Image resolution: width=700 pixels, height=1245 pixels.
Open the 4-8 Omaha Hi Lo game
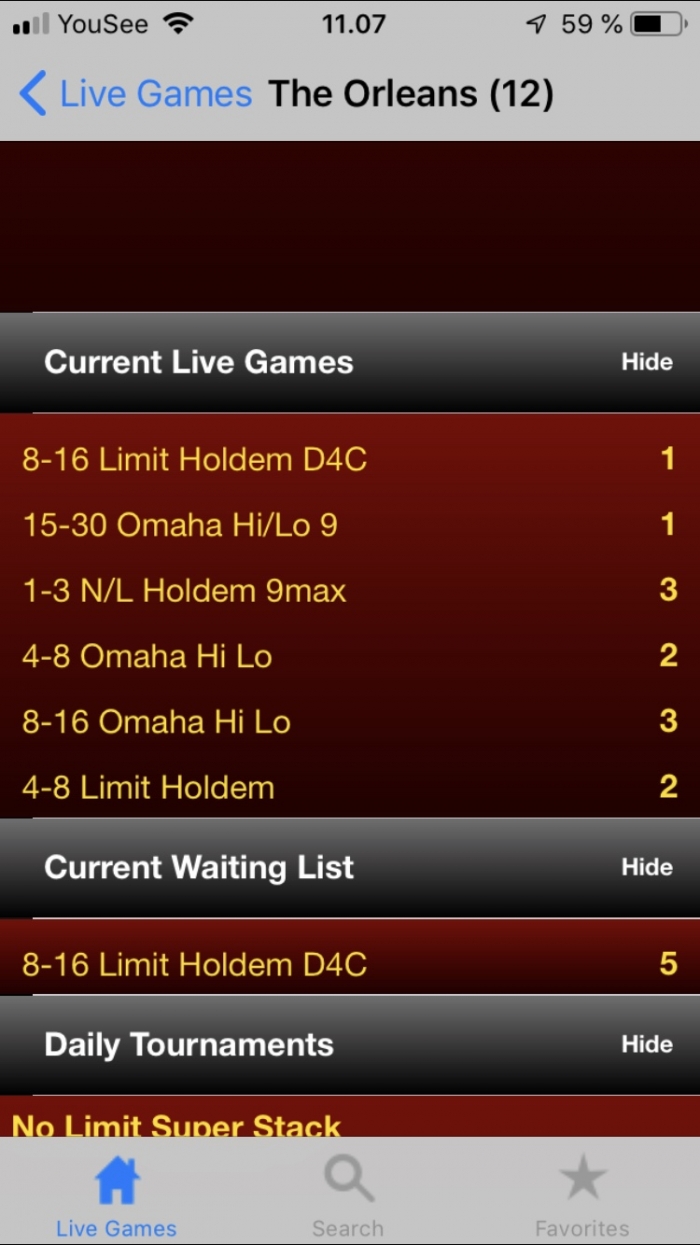coord(350,656)
